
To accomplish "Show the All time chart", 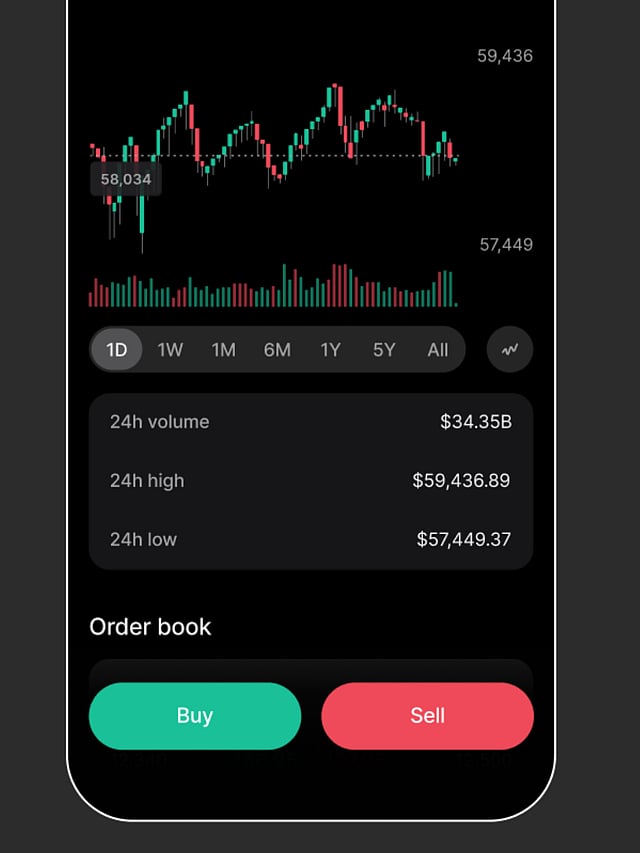I will click(438, 350).
